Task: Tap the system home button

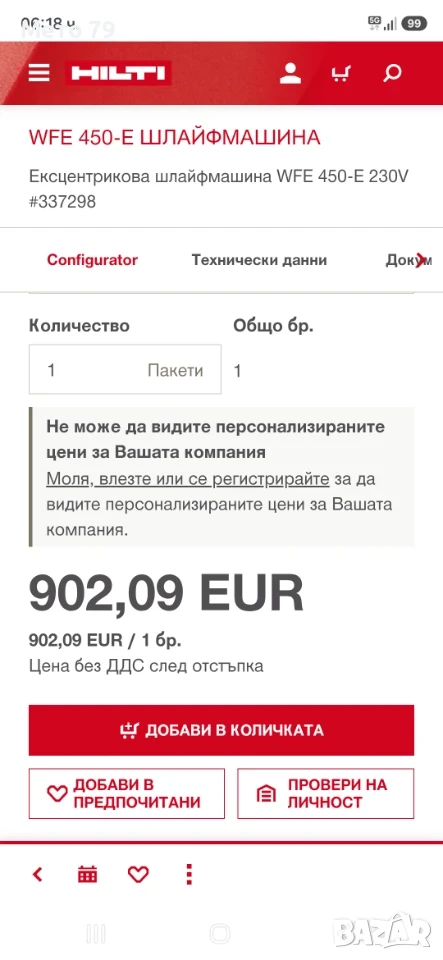Action: [x=220, y=934]
